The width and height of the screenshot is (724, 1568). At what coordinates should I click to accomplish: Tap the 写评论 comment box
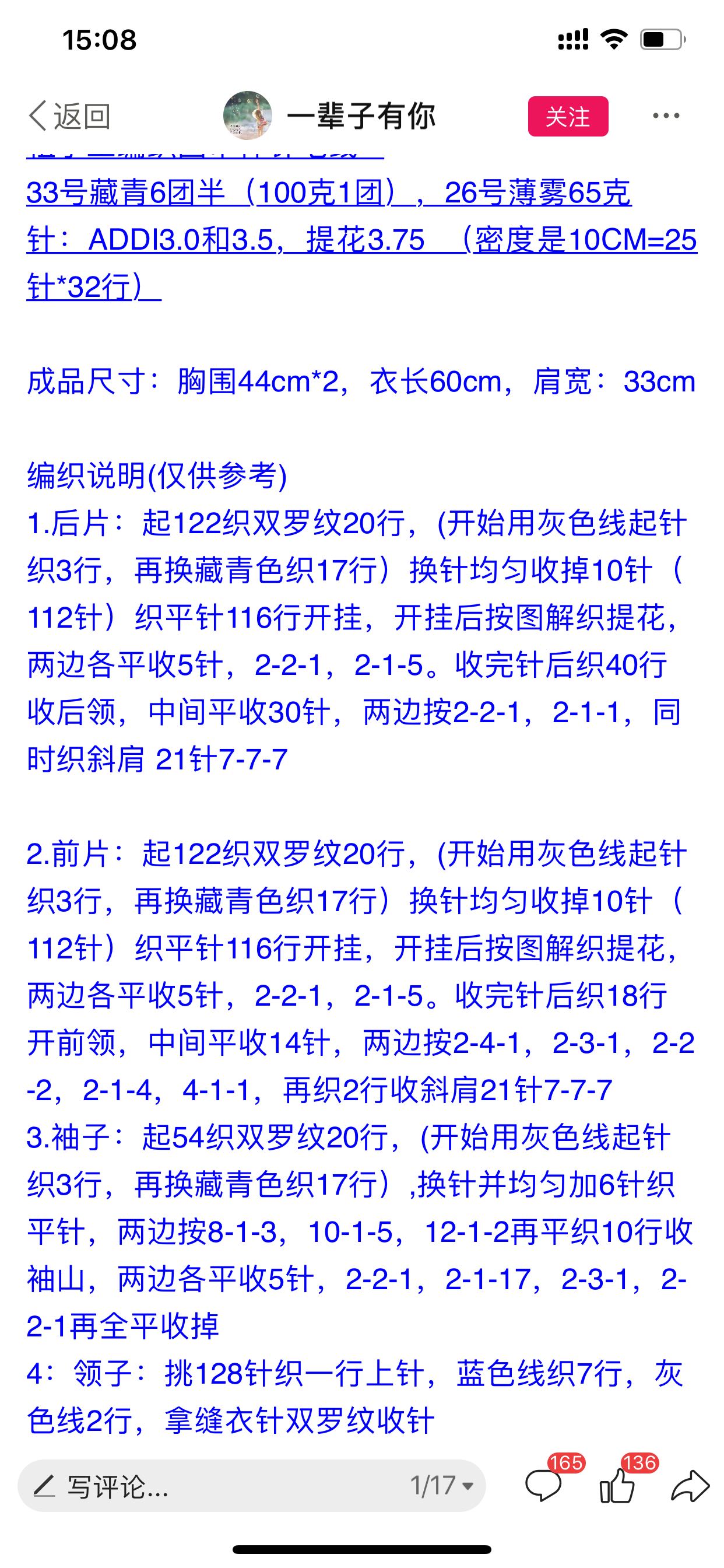(251, 1486)
